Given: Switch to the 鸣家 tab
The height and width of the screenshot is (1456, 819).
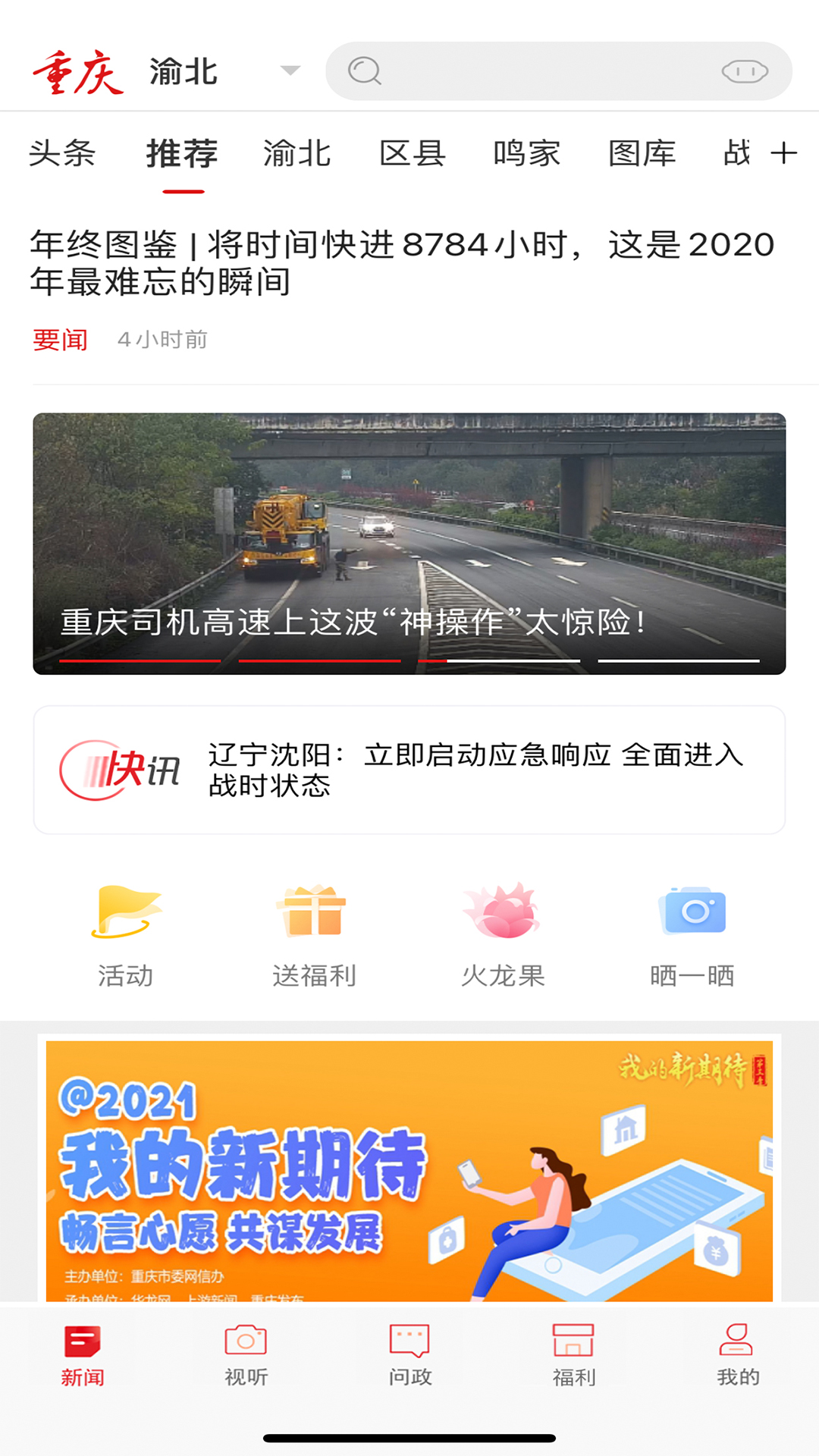Looking at the screenshot, I should coord(527,154).
